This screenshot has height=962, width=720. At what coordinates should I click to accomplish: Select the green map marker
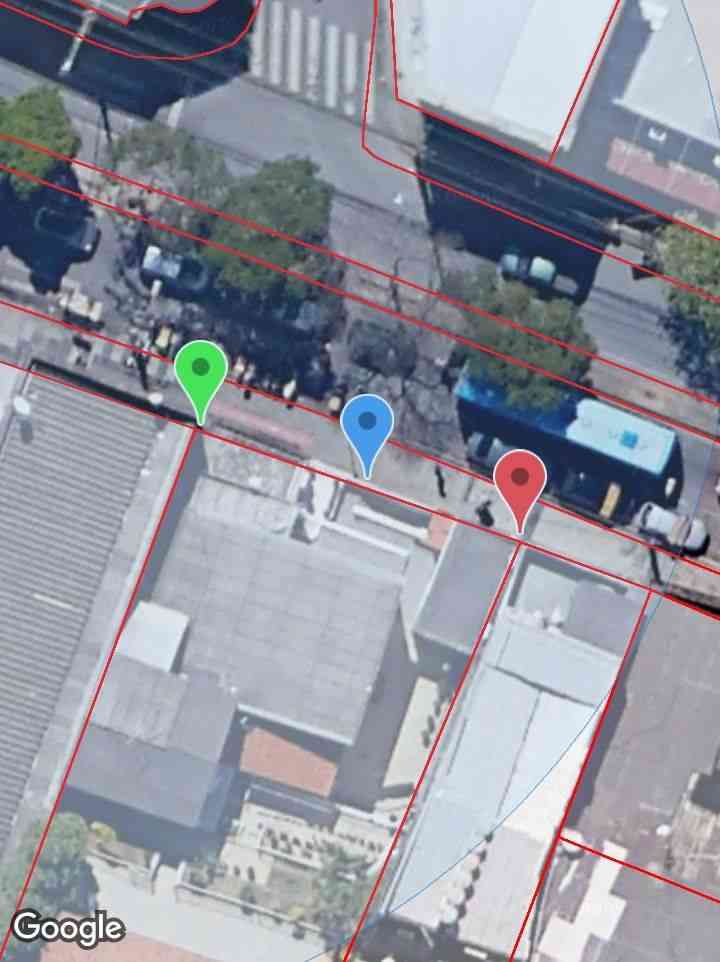(201, 372)
